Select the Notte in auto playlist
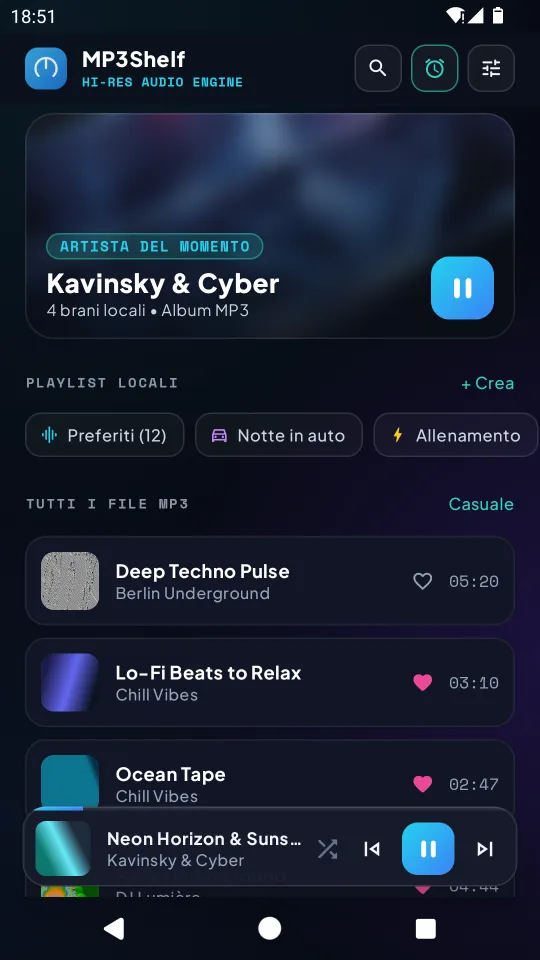 279,435
